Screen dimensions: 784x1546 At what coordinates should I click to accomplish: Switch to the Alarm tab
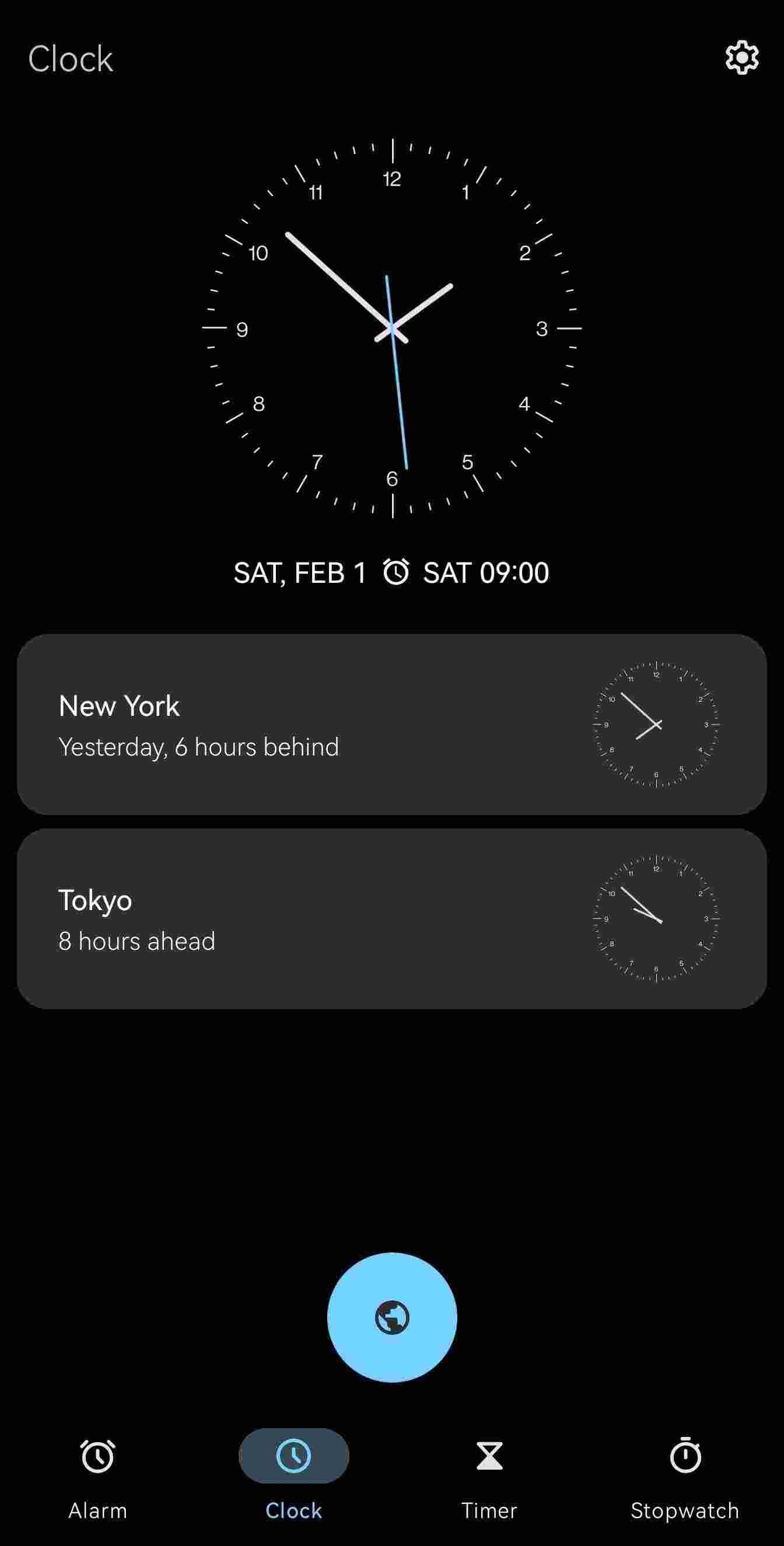click(x=97, y=1482)
